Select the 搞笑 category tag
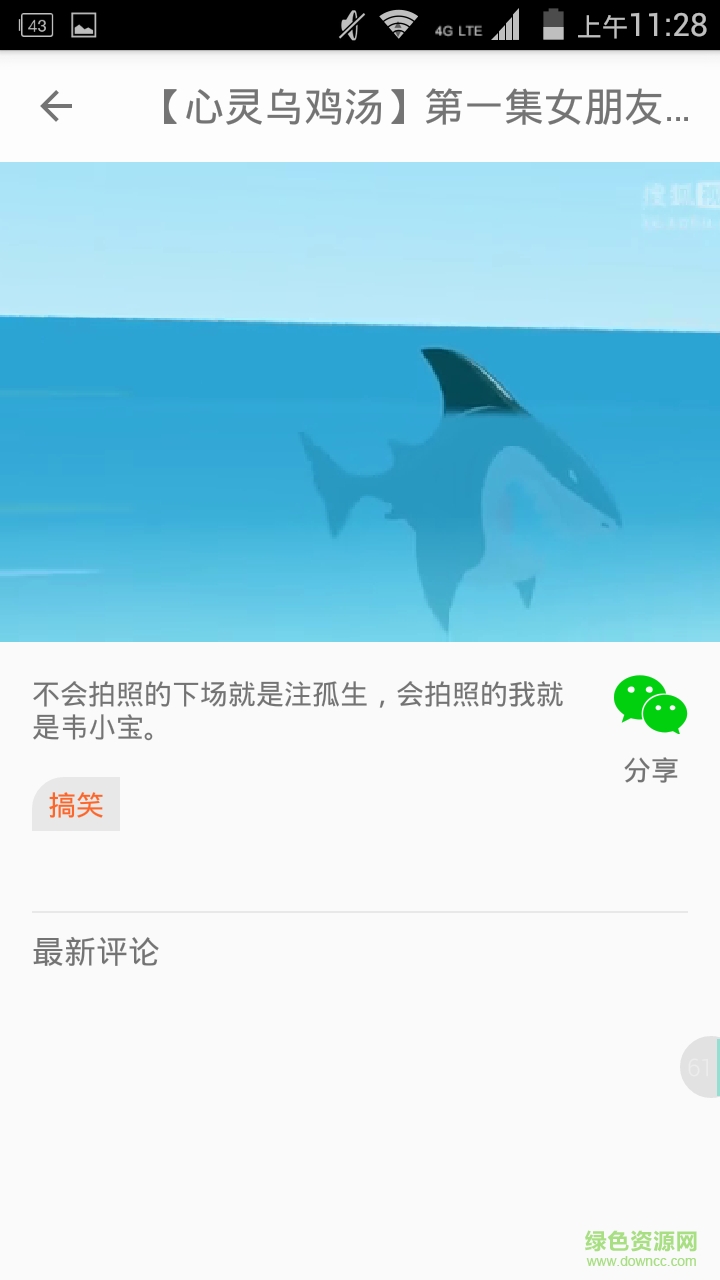This screenshot has height=1280, width=720. click(x=75, y=804)
